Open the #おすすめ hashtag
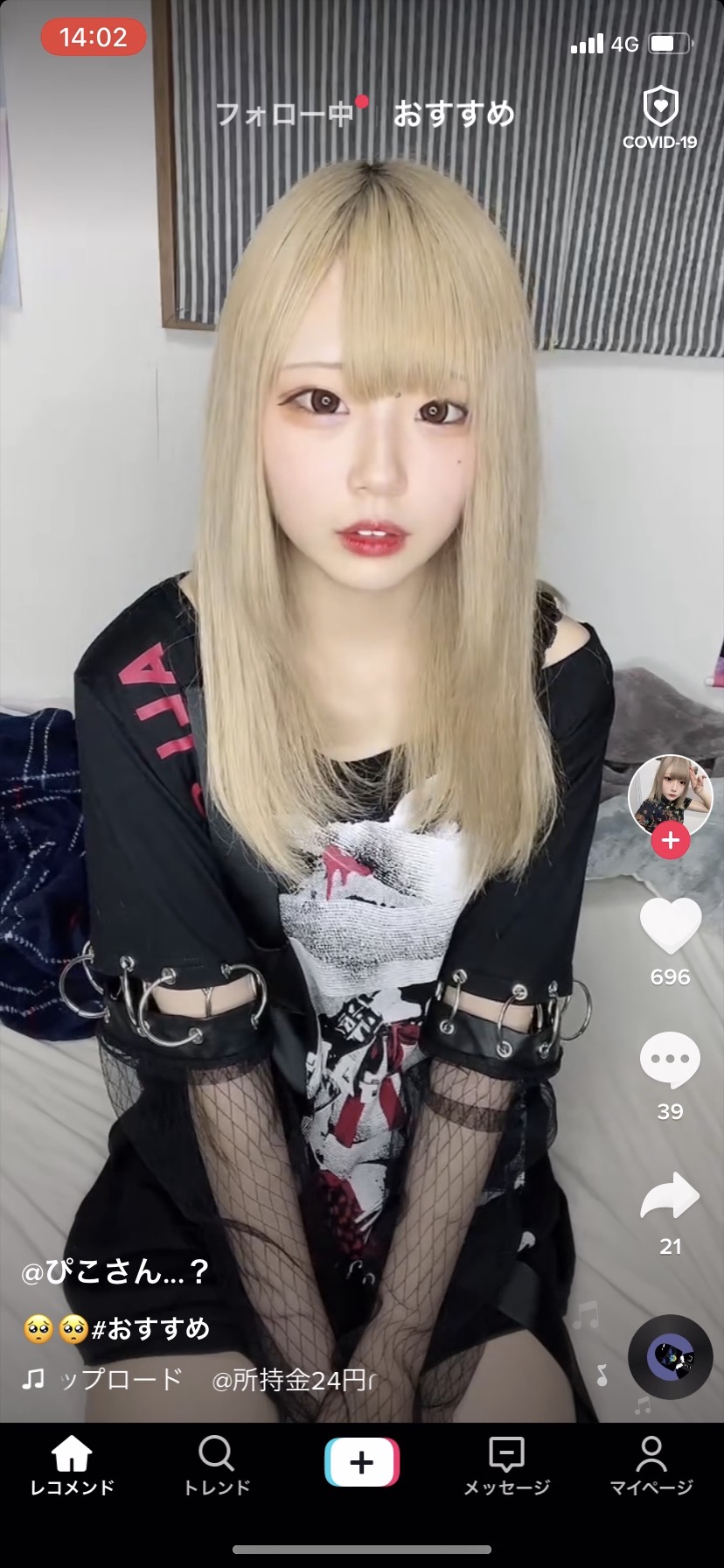 [x=150, y=1329]
